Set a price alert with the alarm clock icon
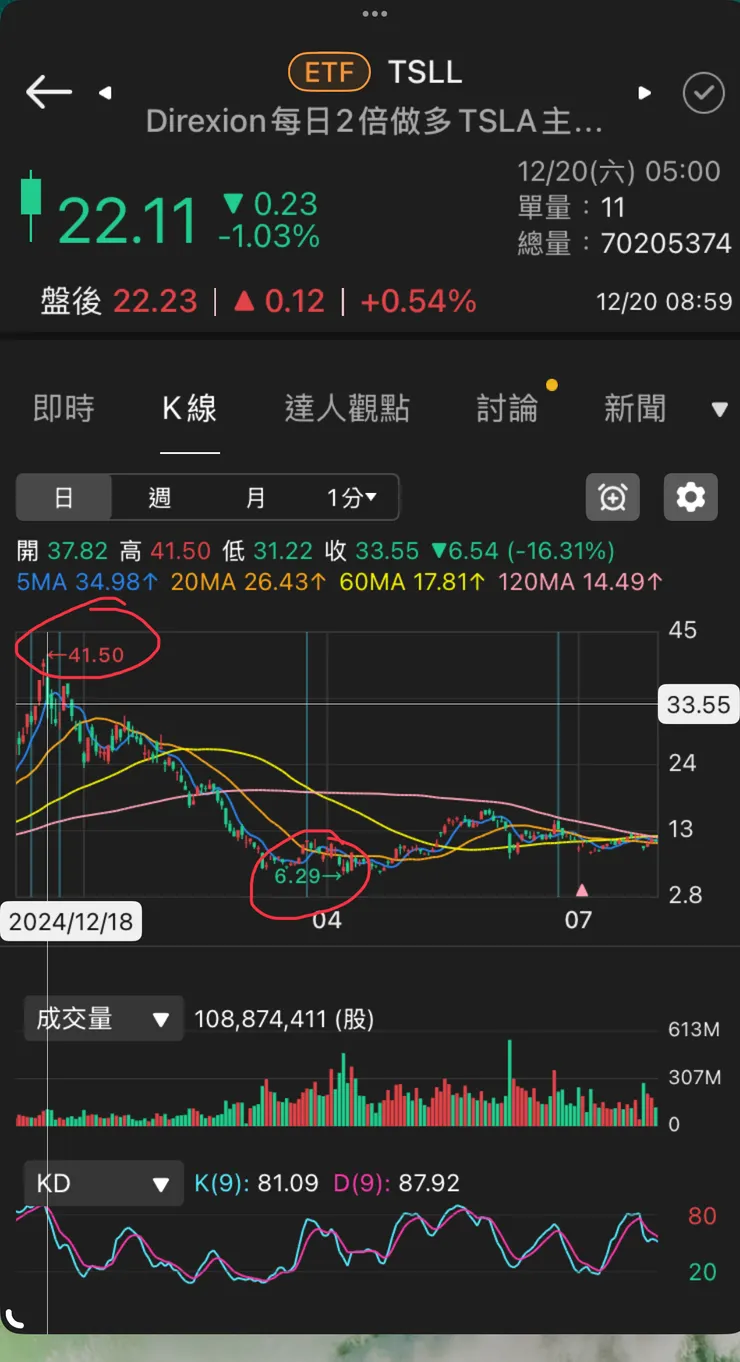This screenshot has width=740, height=1362. pyautogui.click(x=612, y=497)
